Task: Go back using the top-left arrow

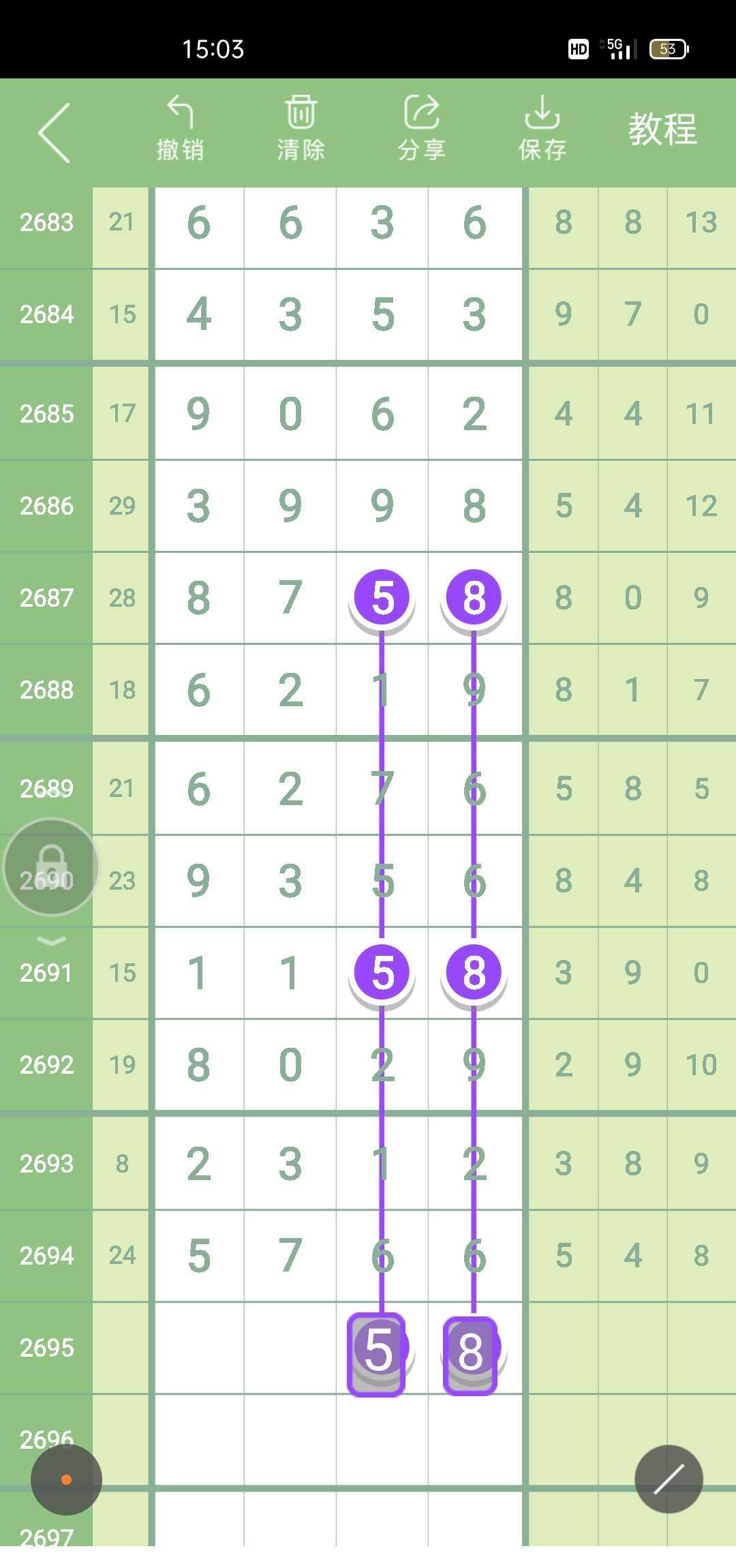Action: [x=55, y=133]
